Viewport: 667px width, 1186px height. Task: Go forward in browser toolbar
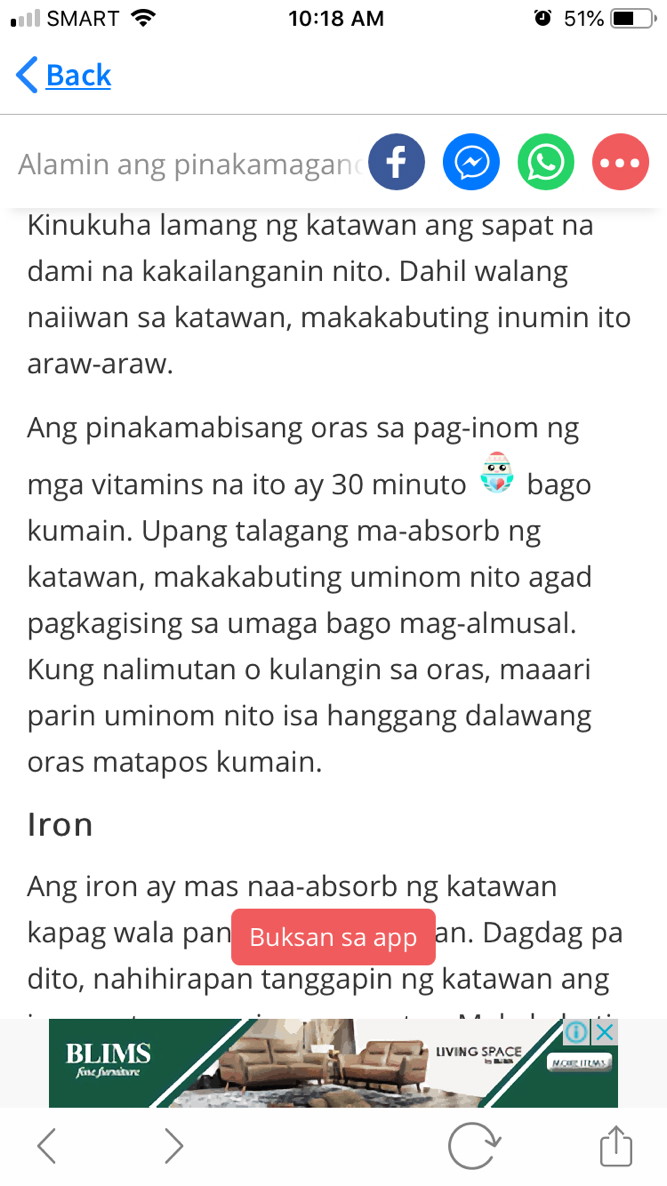(x=174, y=1147)
